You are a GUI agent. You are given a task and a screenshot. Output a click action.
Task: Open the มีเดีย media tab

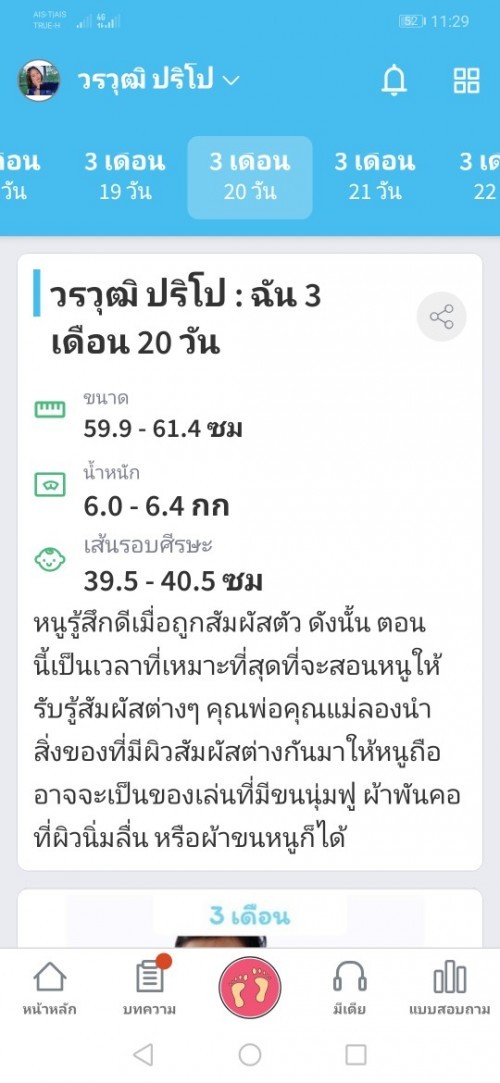click(x=349, y=988)
